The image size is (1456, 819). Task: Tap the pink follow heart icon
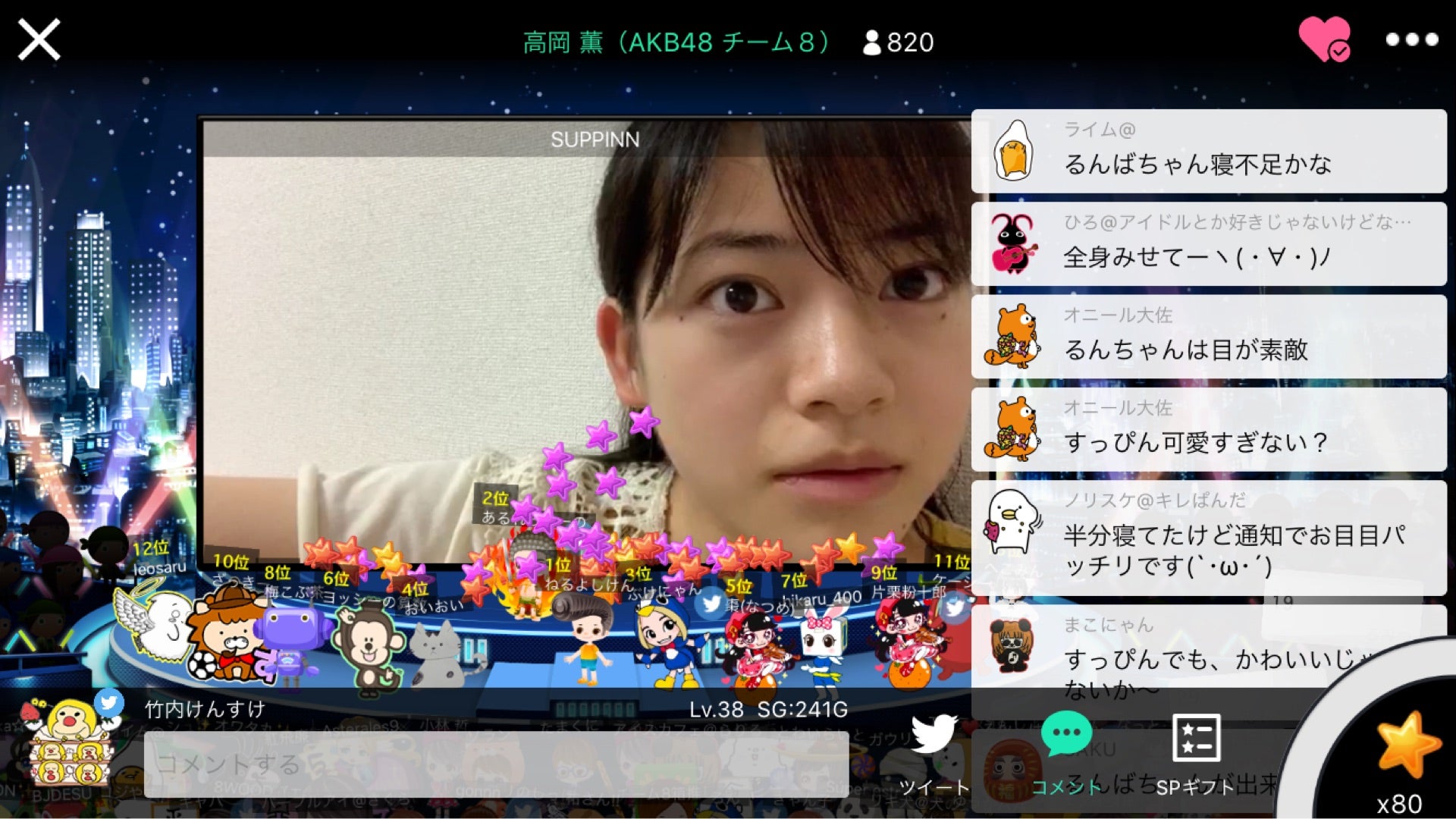click(x=1324, y=39)
